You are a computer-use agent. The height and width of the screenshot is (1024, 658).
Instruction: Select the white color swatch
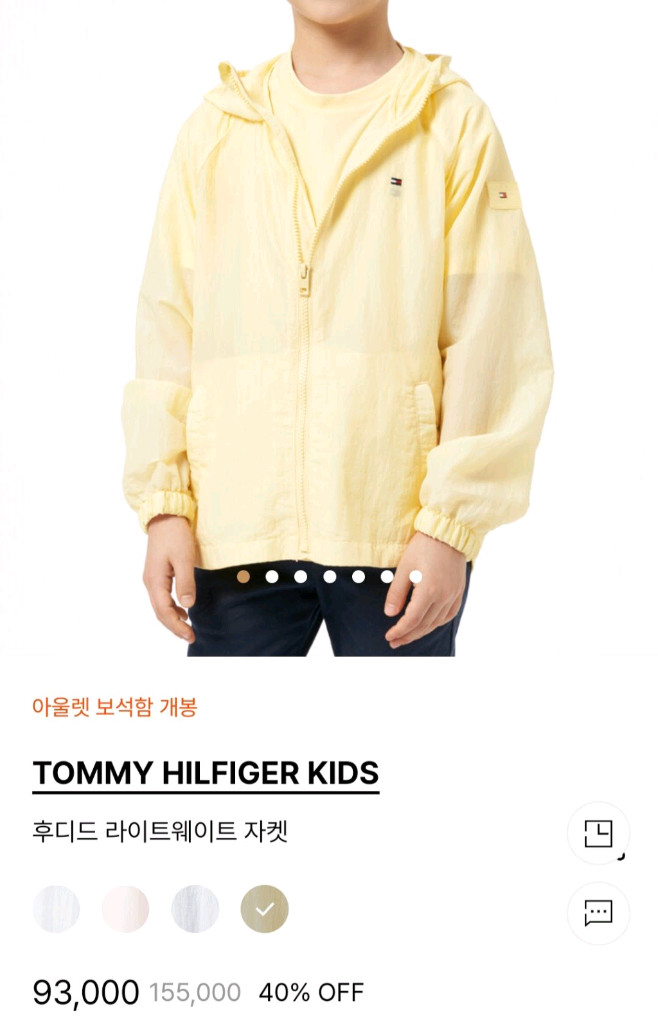[56, 909]
